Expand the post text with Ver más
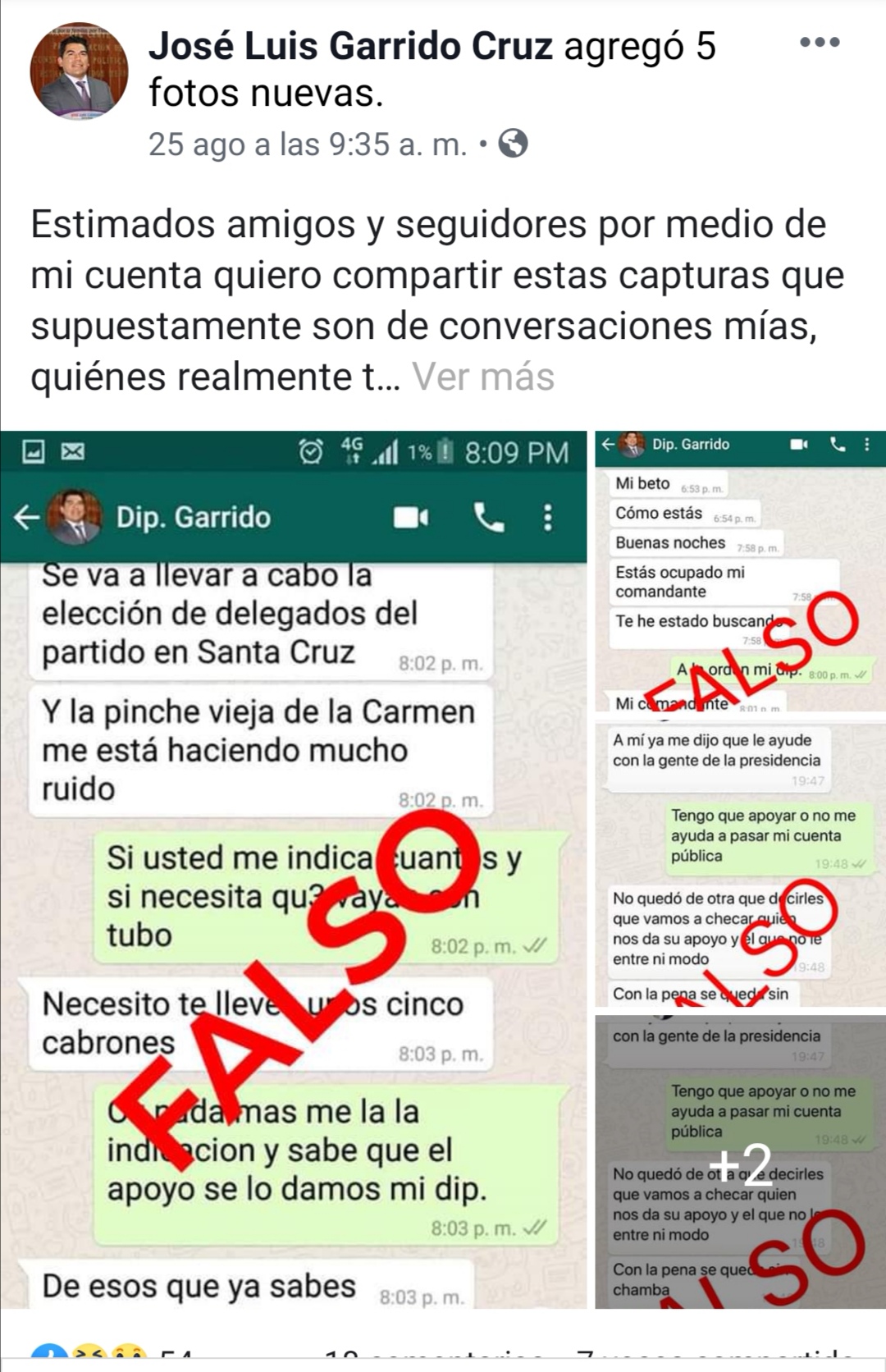The height and width of the screenshot is (1372, 886). coord(483,377)
